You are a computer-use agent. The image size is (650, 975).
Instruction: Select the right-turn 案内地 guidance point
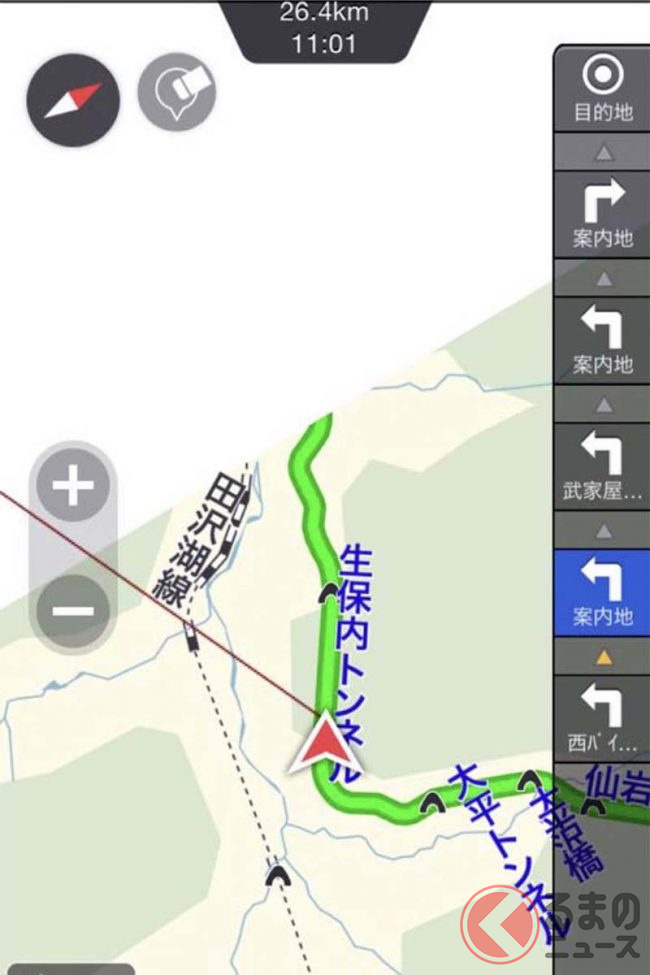click(x=602, y=213)
